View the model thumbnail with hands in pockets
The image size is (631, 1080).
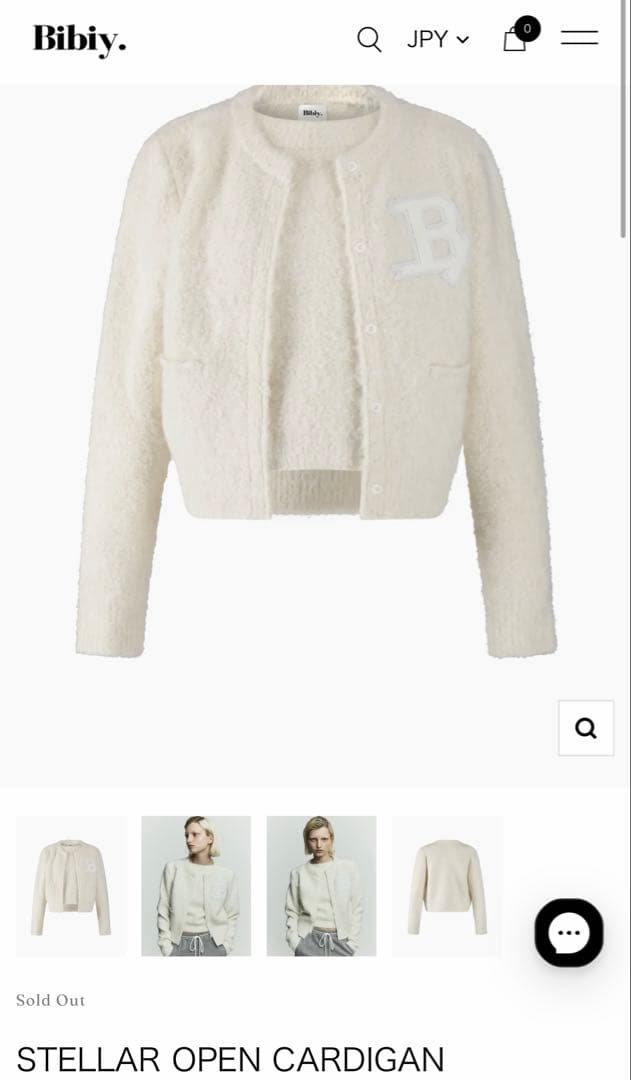tap(321, 886)
